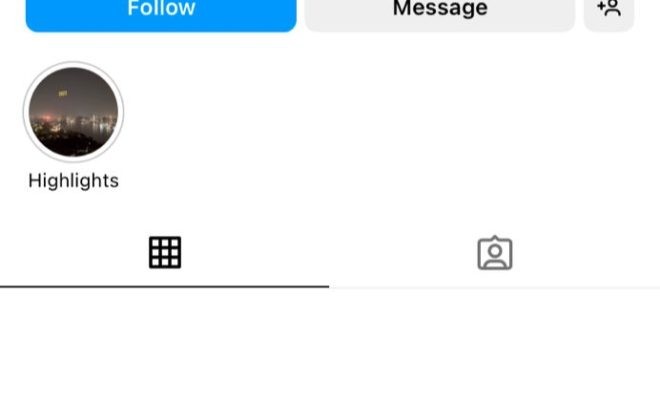
Task: Follow this profile
Action: coord(161,12)
